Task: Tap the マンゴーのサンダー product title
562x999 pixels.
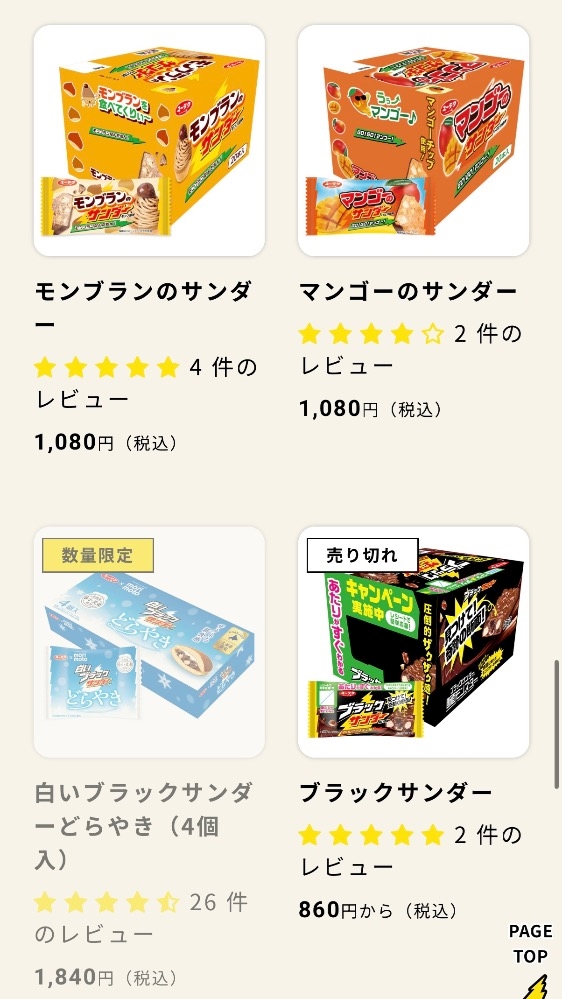Action: 408,292
